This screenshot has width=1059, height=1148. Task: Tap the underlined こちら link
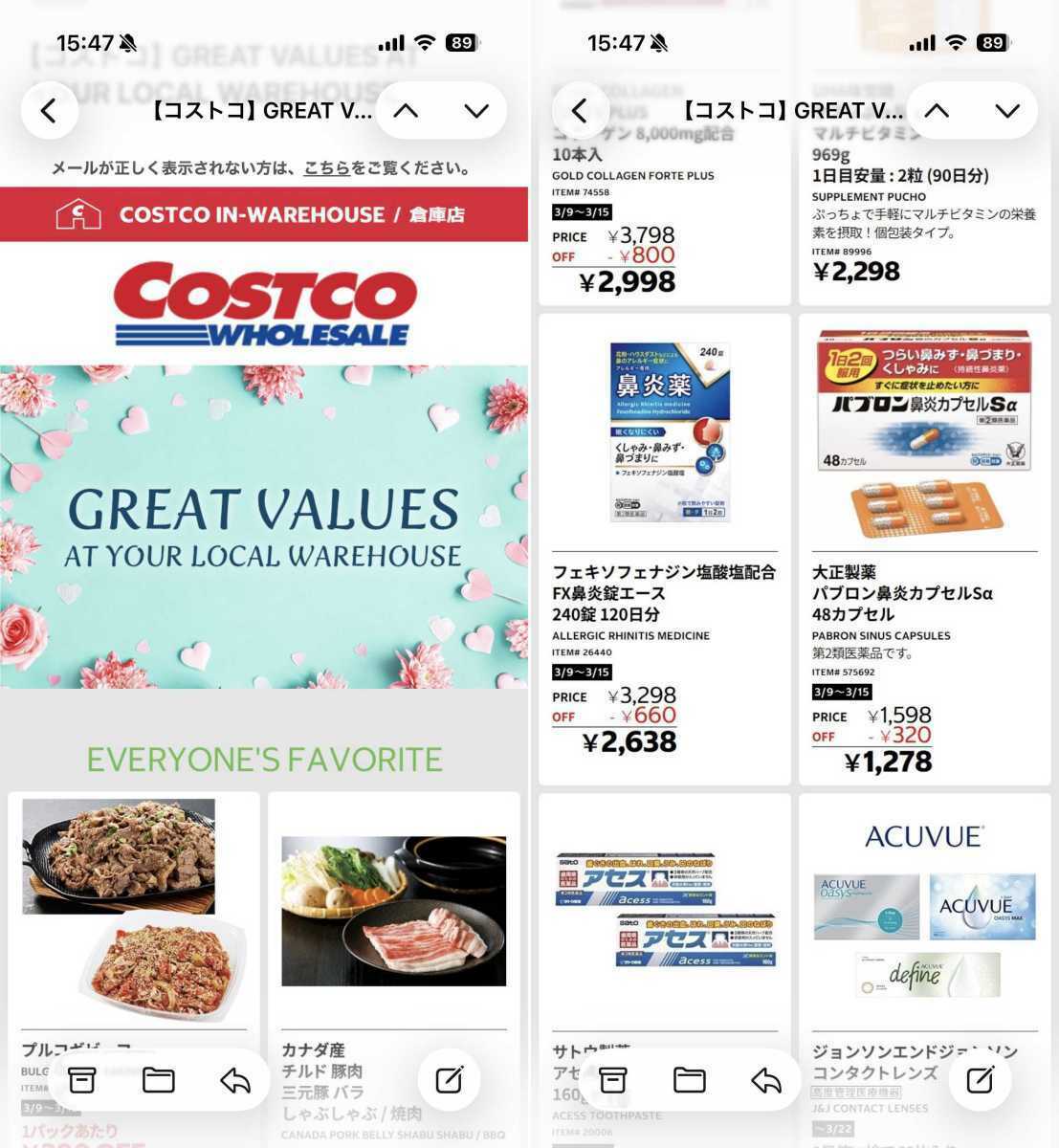click(x=326, y=168)
